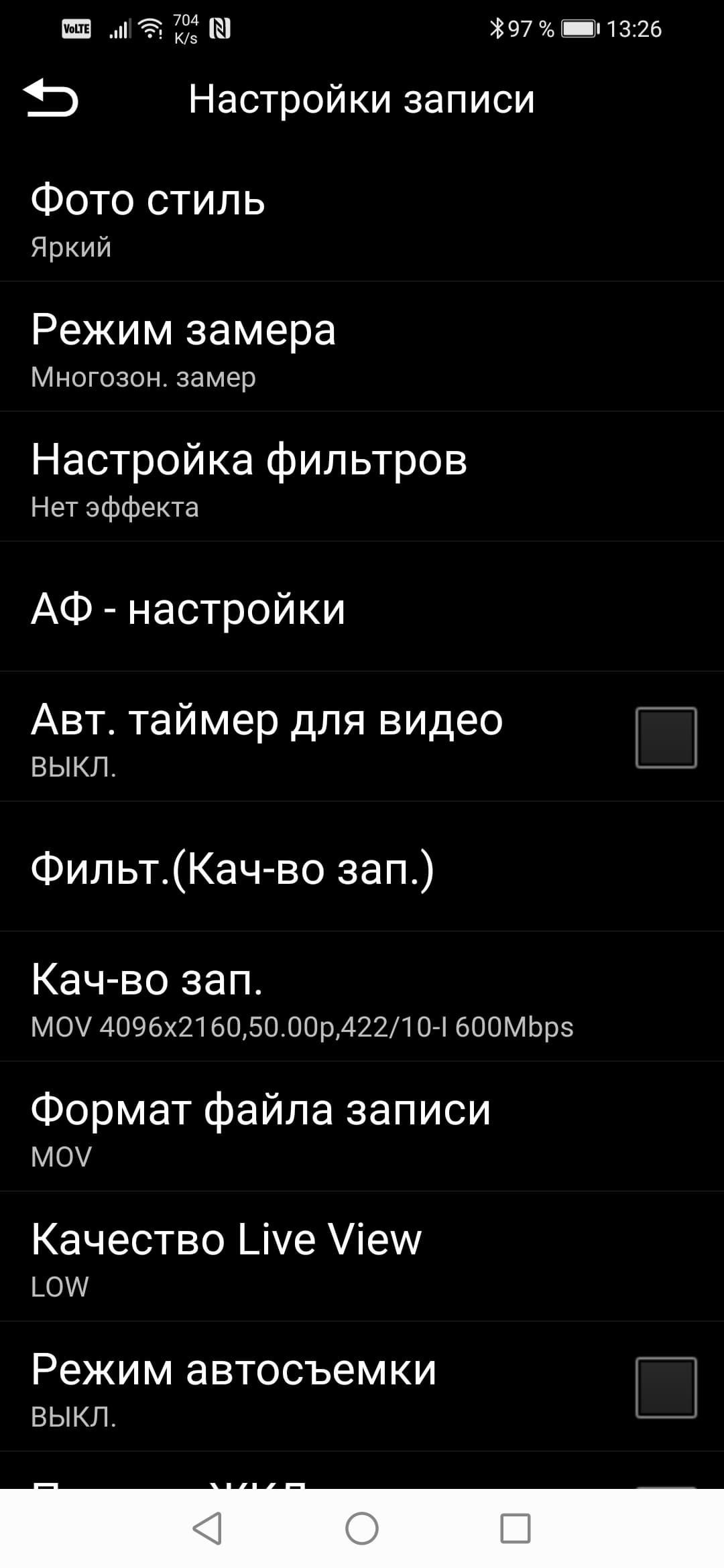Image resolution: width=724 pixels, height=1568 pixels.
Task: Tap the system home button
Action: click(362, 1528)
